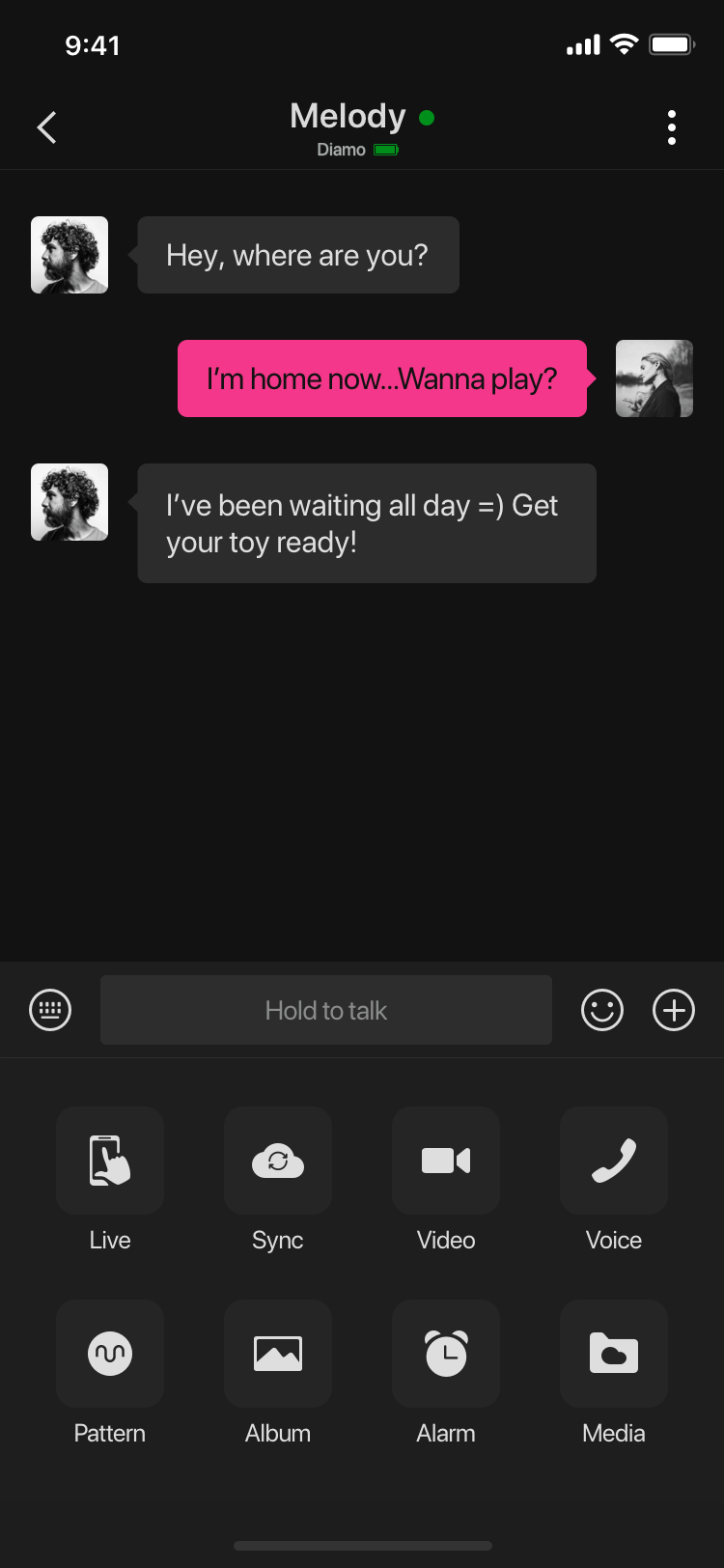Switch to keyboard input

pos(50,1010)
